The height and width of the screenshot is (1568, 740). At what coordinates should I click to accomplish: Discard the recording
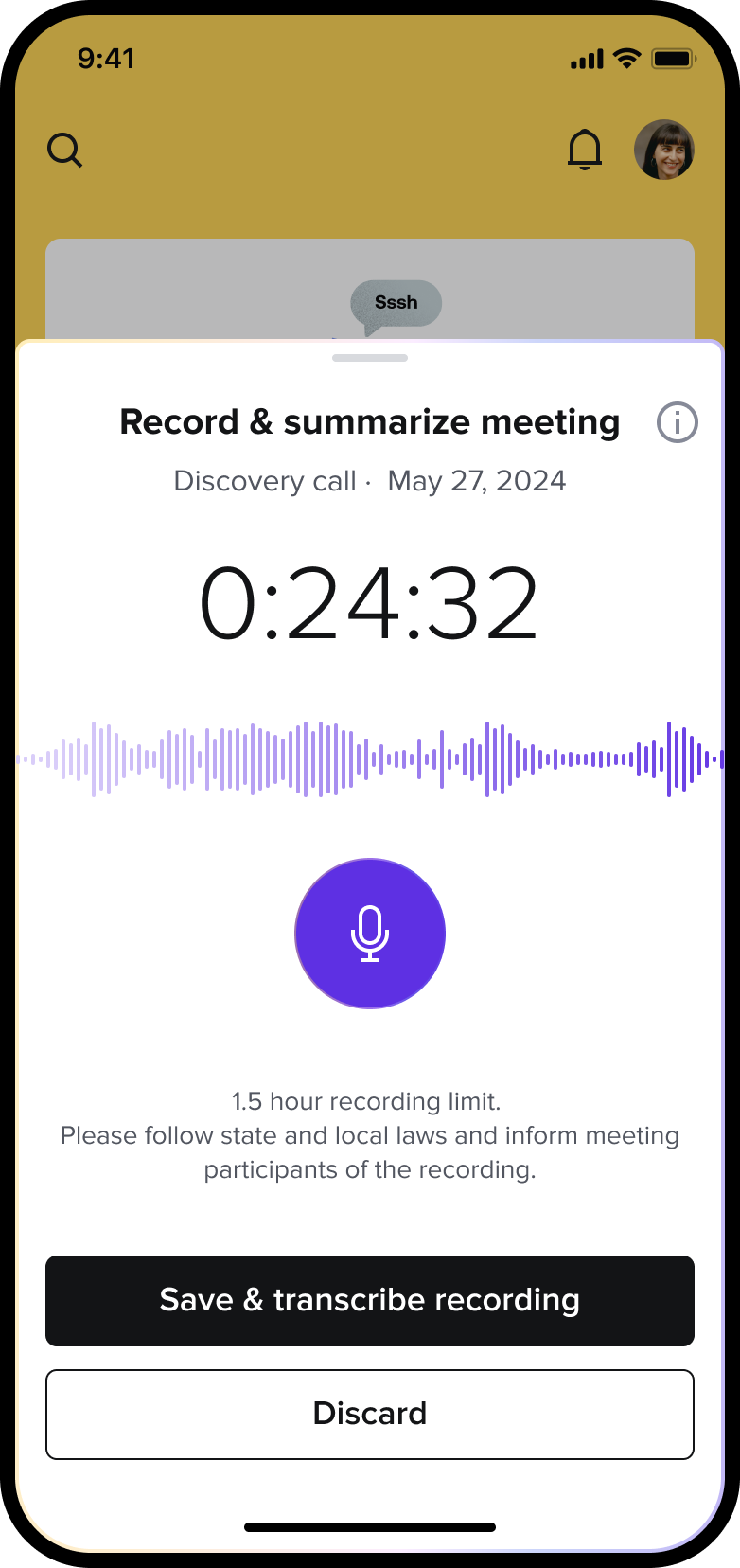(x=370, y=1414)
